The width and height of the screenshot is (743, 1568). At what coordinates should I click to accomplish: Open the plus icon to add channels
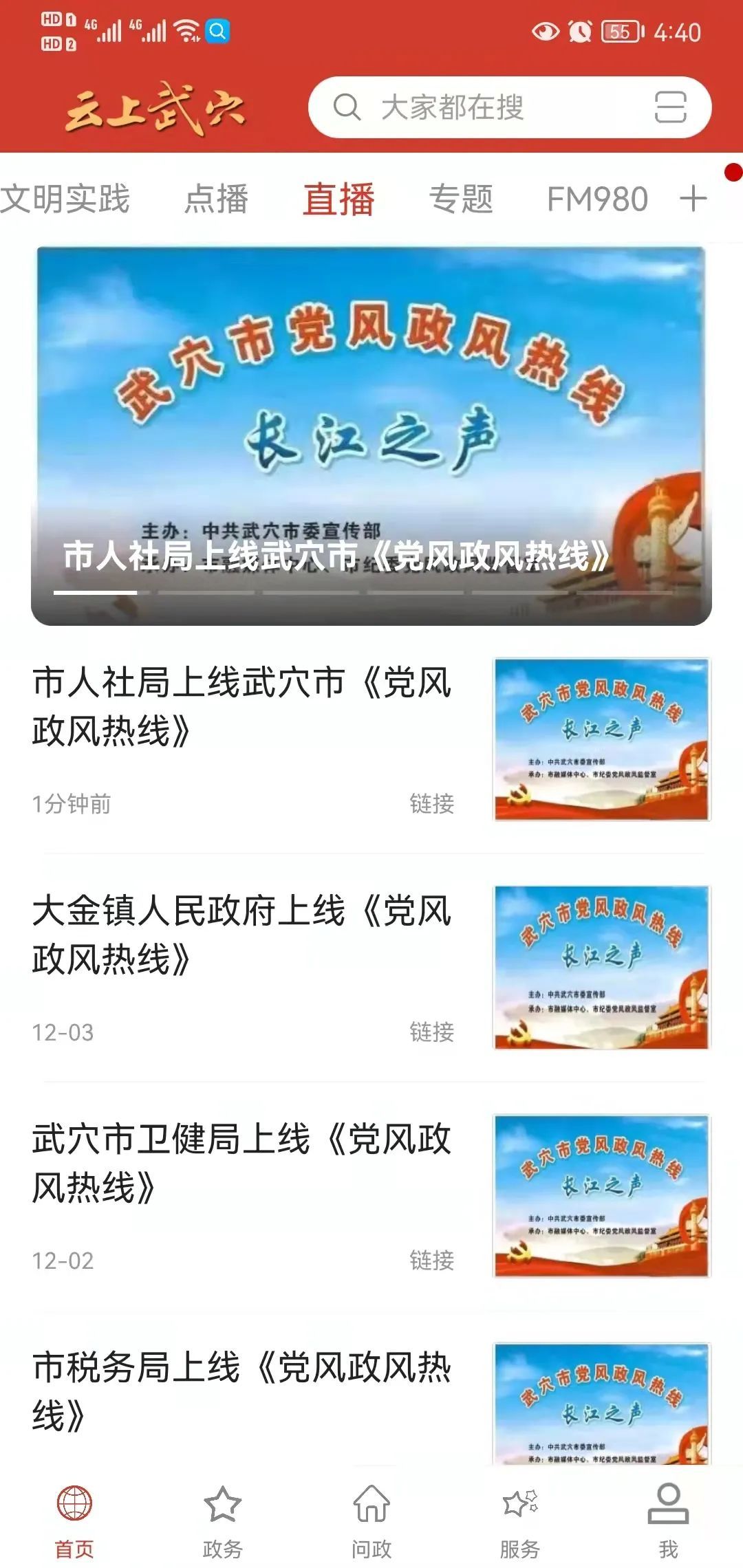[x=693, y=199]
